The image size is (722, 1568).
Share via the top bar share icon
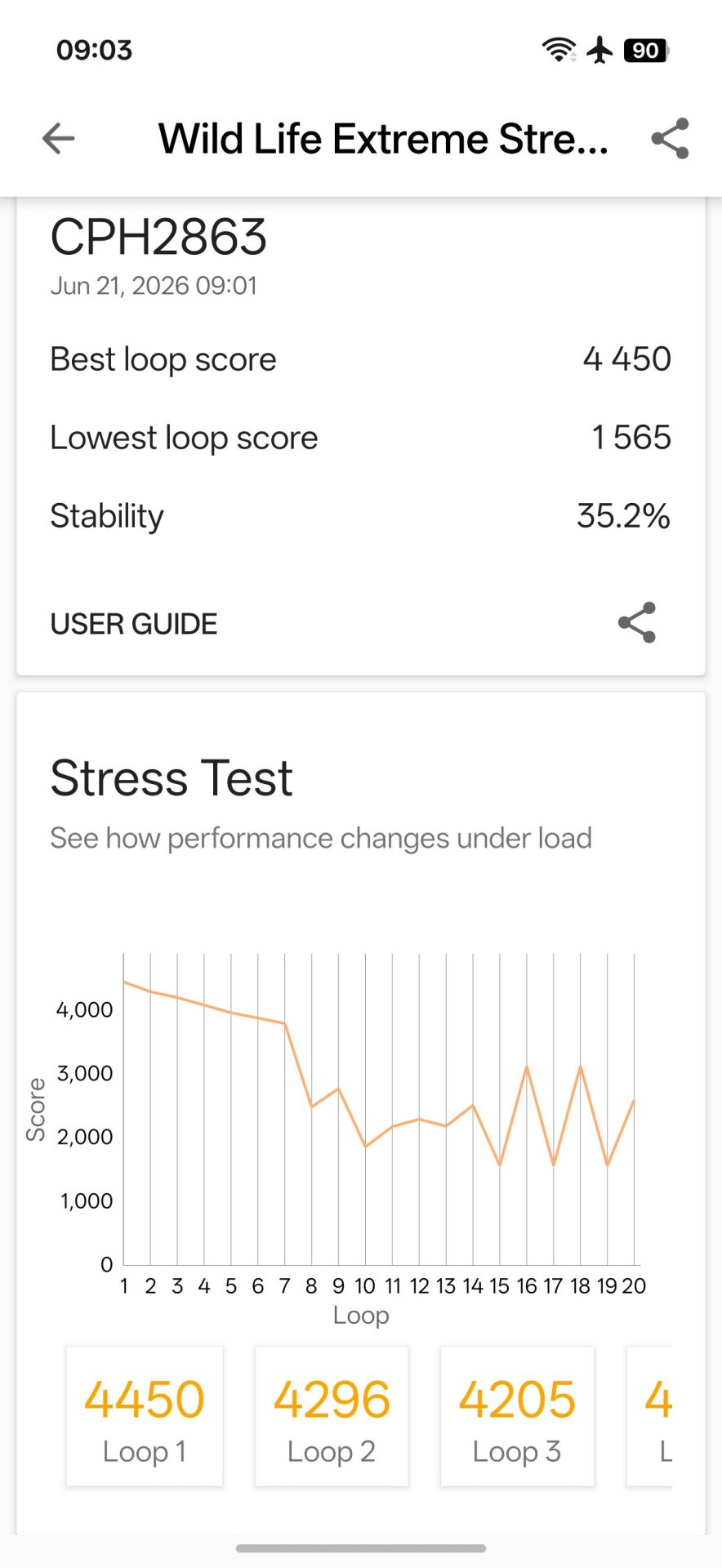[670, 138]
